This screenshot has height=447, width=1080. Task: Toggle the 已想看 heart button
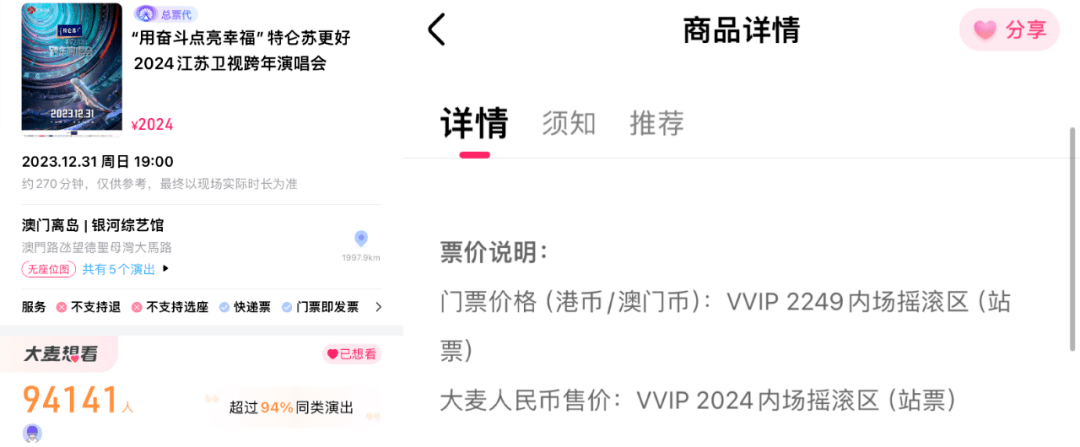pos(351,354)
